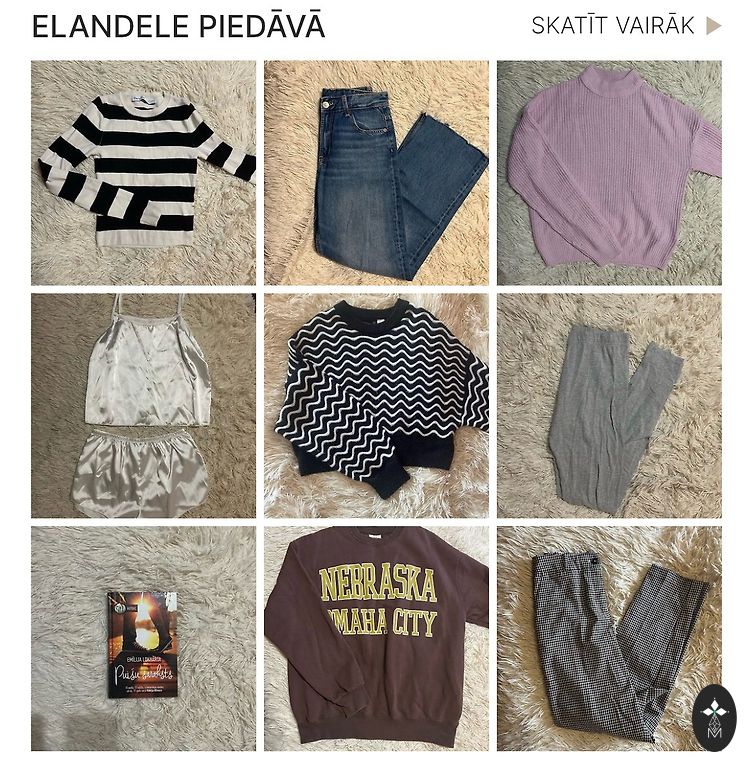Viewport: 753px width, 768px height.
Task: View the grey leggings item
Action: (609, 405)
